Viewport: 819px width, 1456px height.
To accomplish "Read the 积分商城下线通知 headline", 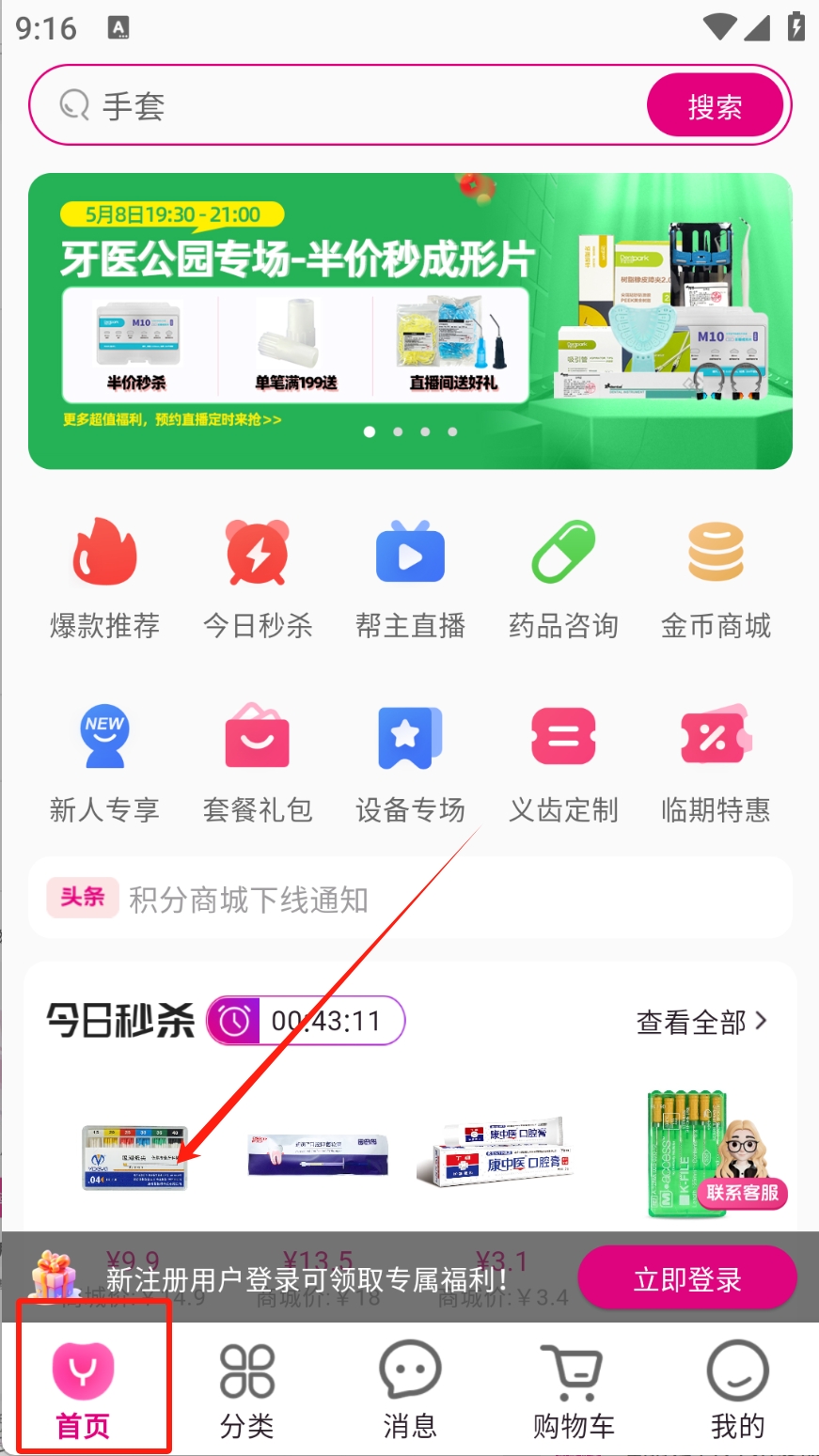I will point(248,900).
